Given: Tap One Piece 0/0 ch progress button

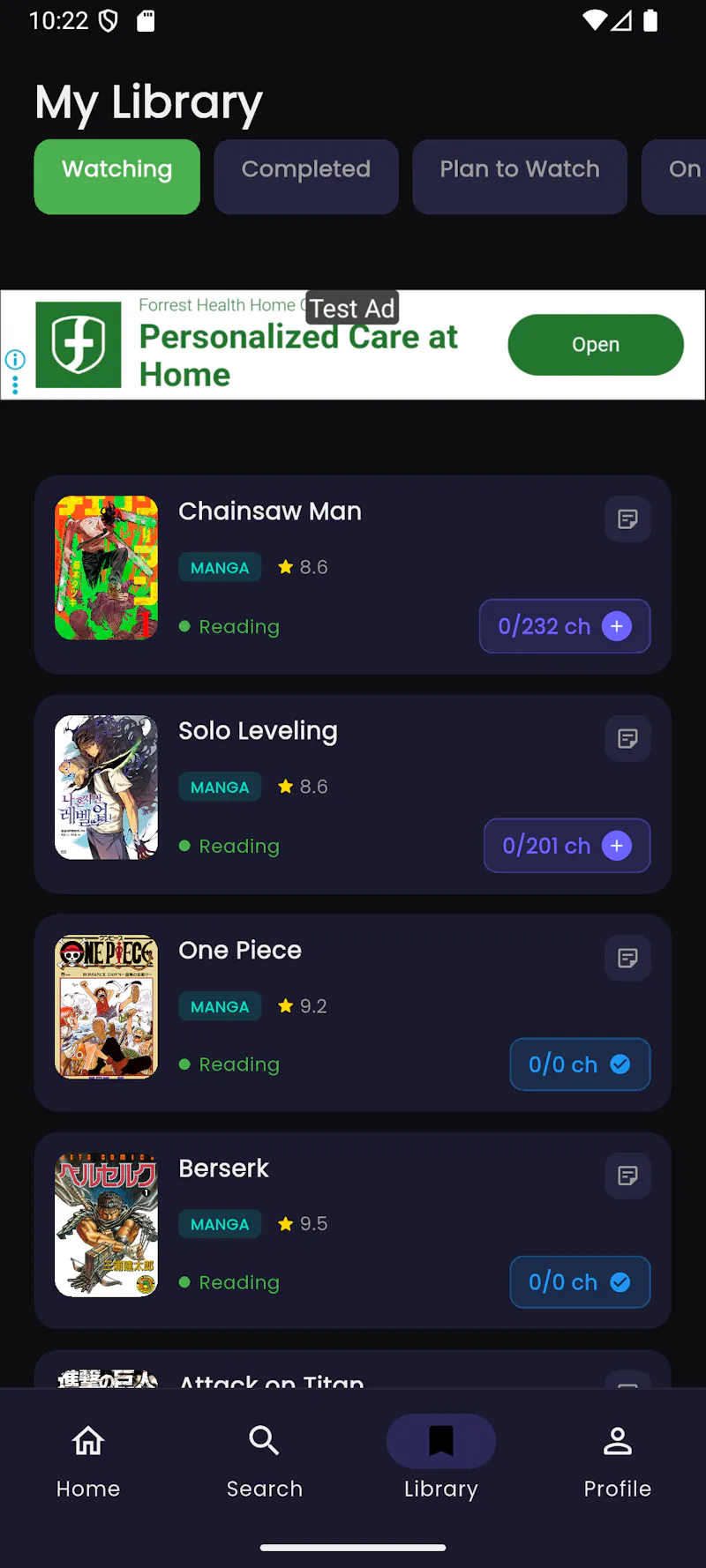Looking at the screenshot, I should click(x=580, y=1064).
